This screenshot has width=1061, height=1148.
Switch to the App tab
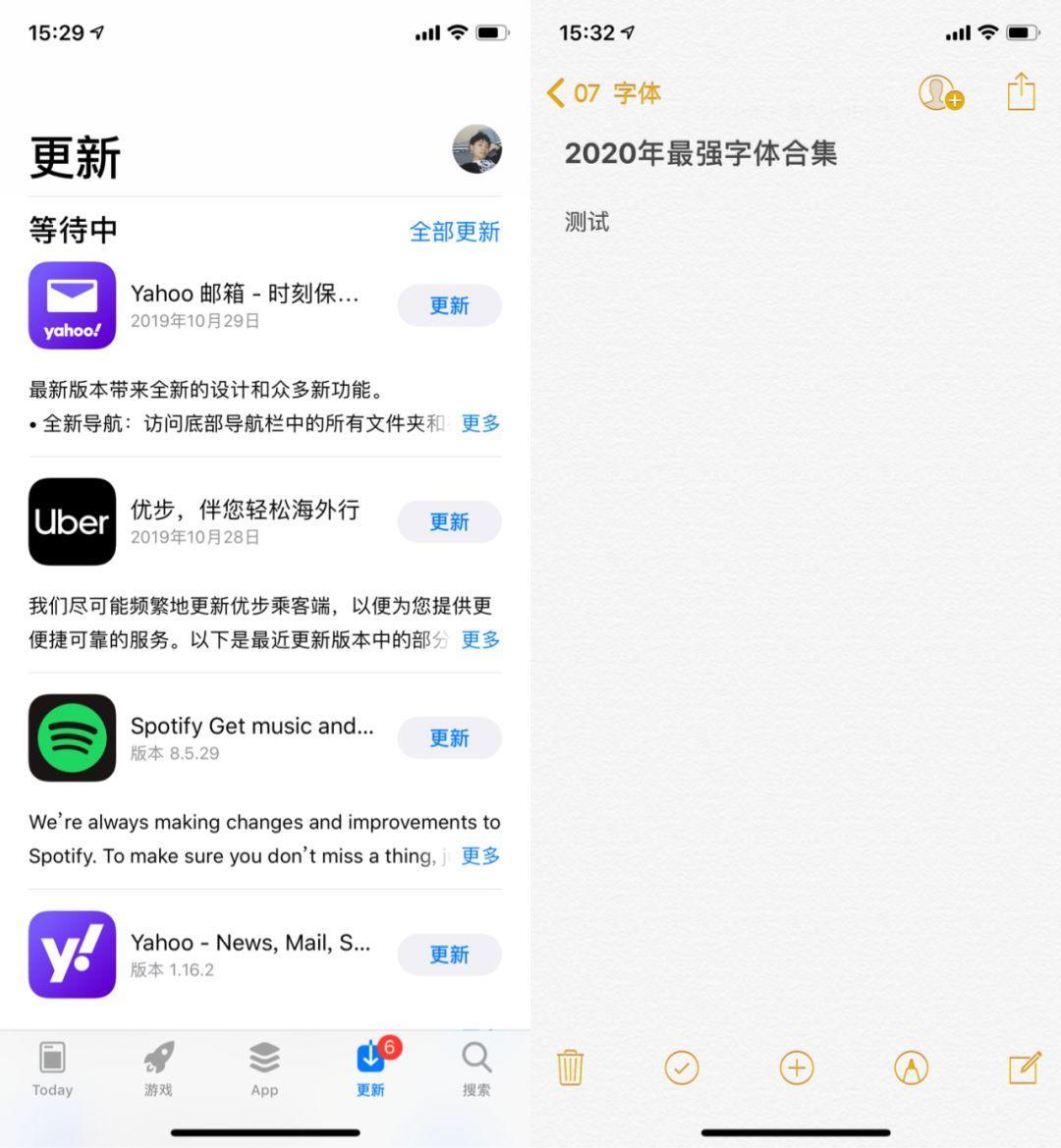264,1069
